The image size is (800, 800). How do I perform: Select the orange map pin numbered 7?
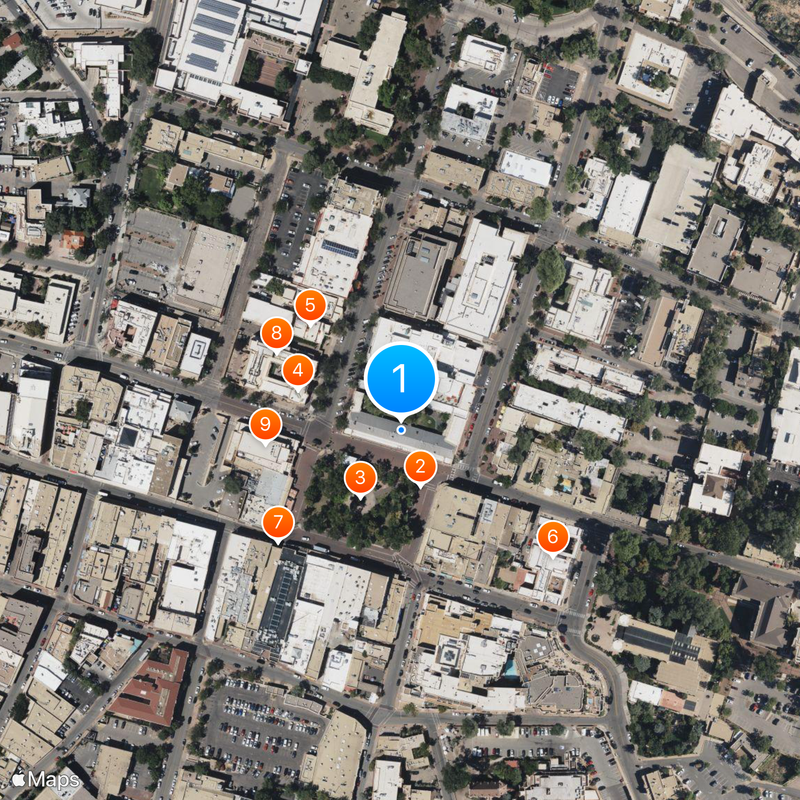pos(278,522)
